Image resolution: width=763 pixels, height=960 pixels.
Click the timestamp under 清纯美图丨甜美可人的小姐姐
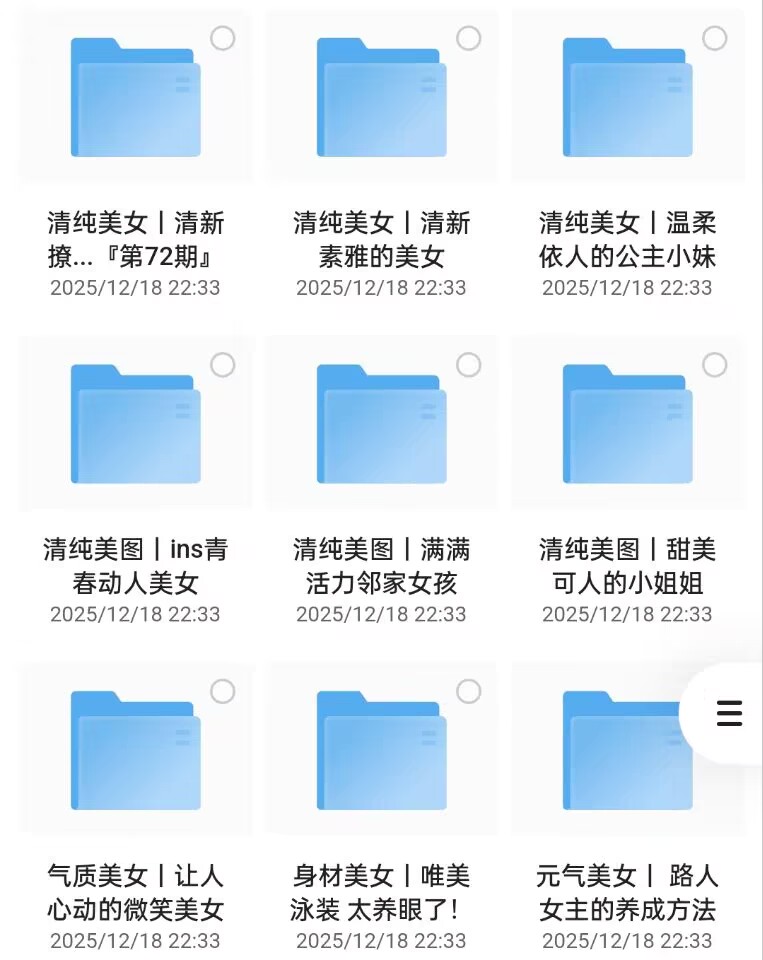(x=628, y=615)
